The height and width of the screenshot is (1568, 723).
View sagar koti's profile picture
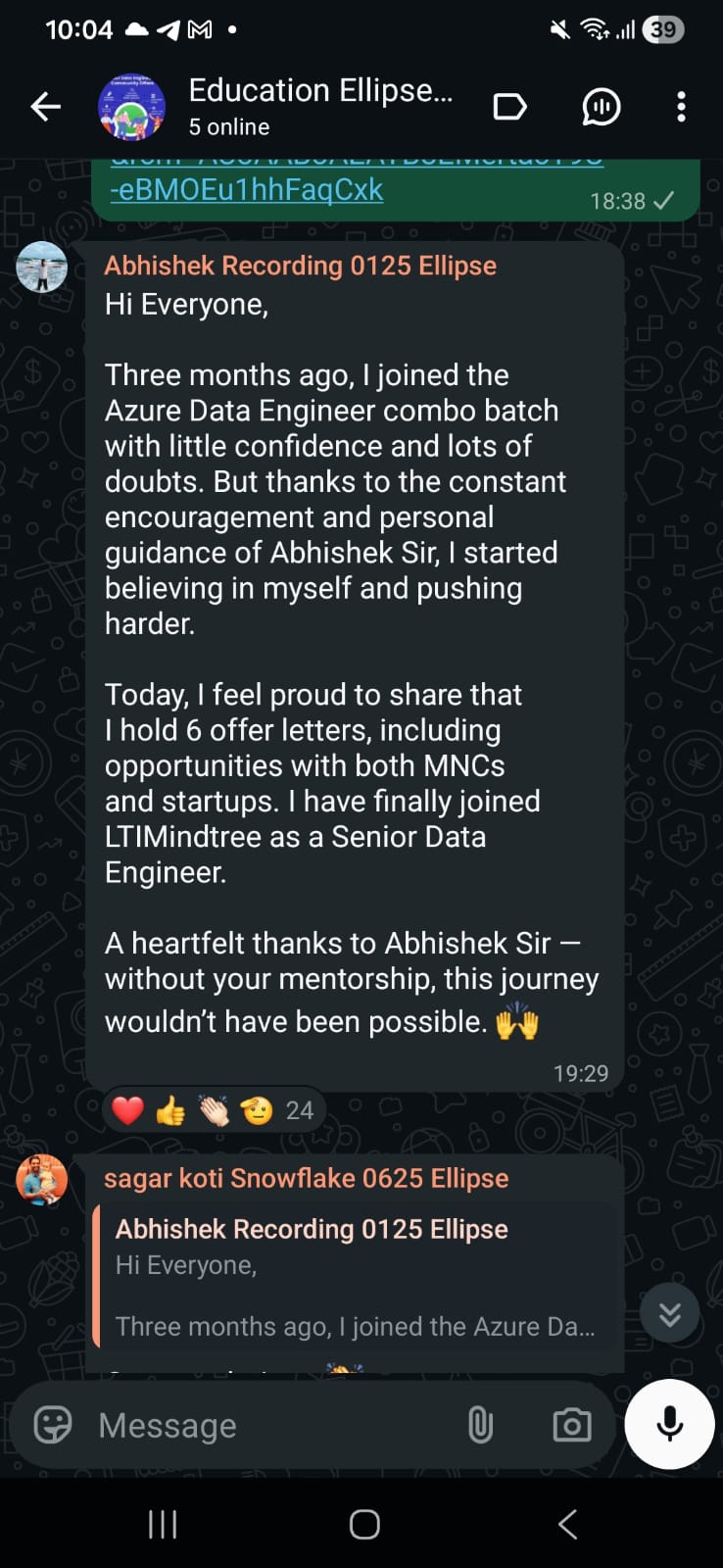click(42, 1179)
